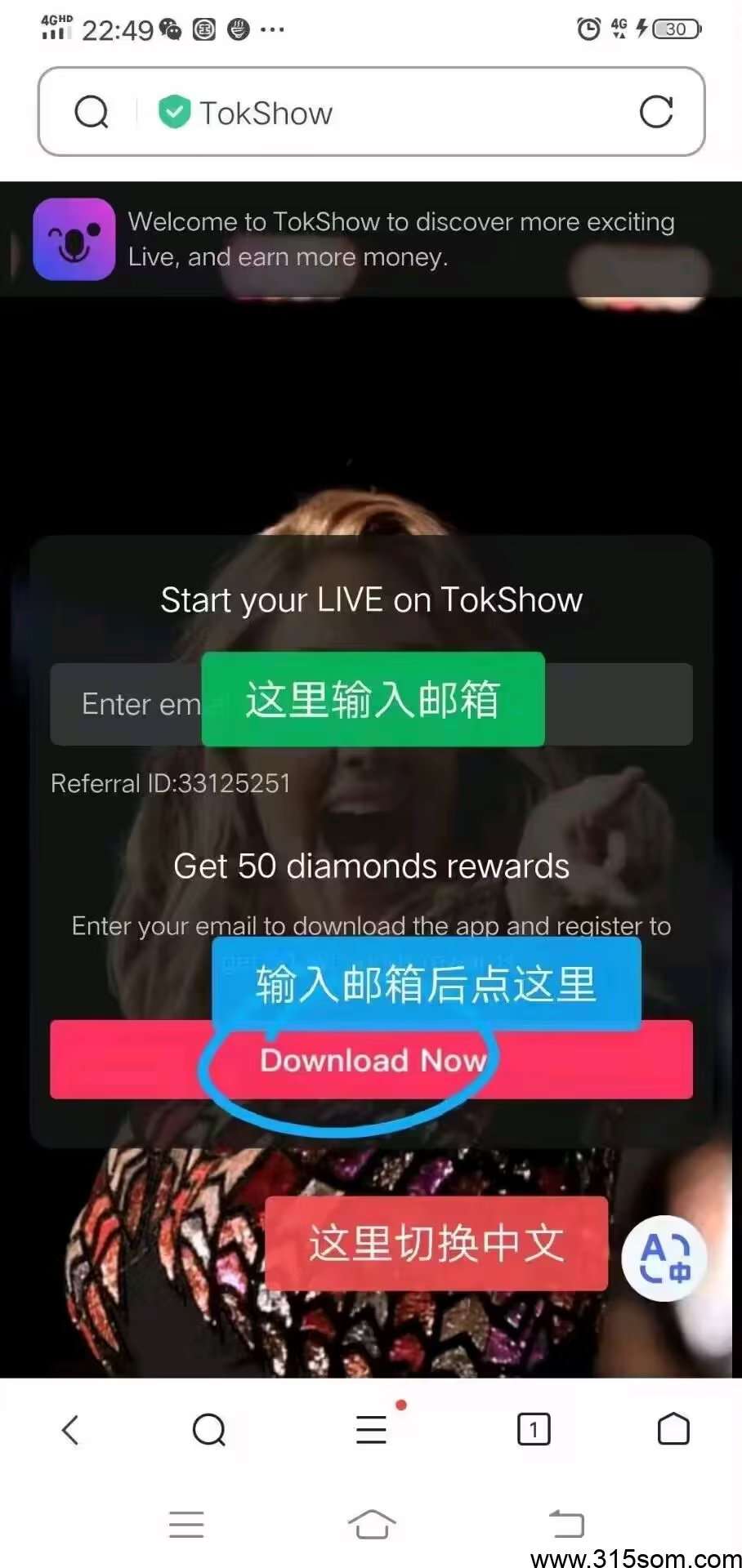Open the browser tabs switcher
Screen dimensions: 742x1568
click(x=534, y=1429)
